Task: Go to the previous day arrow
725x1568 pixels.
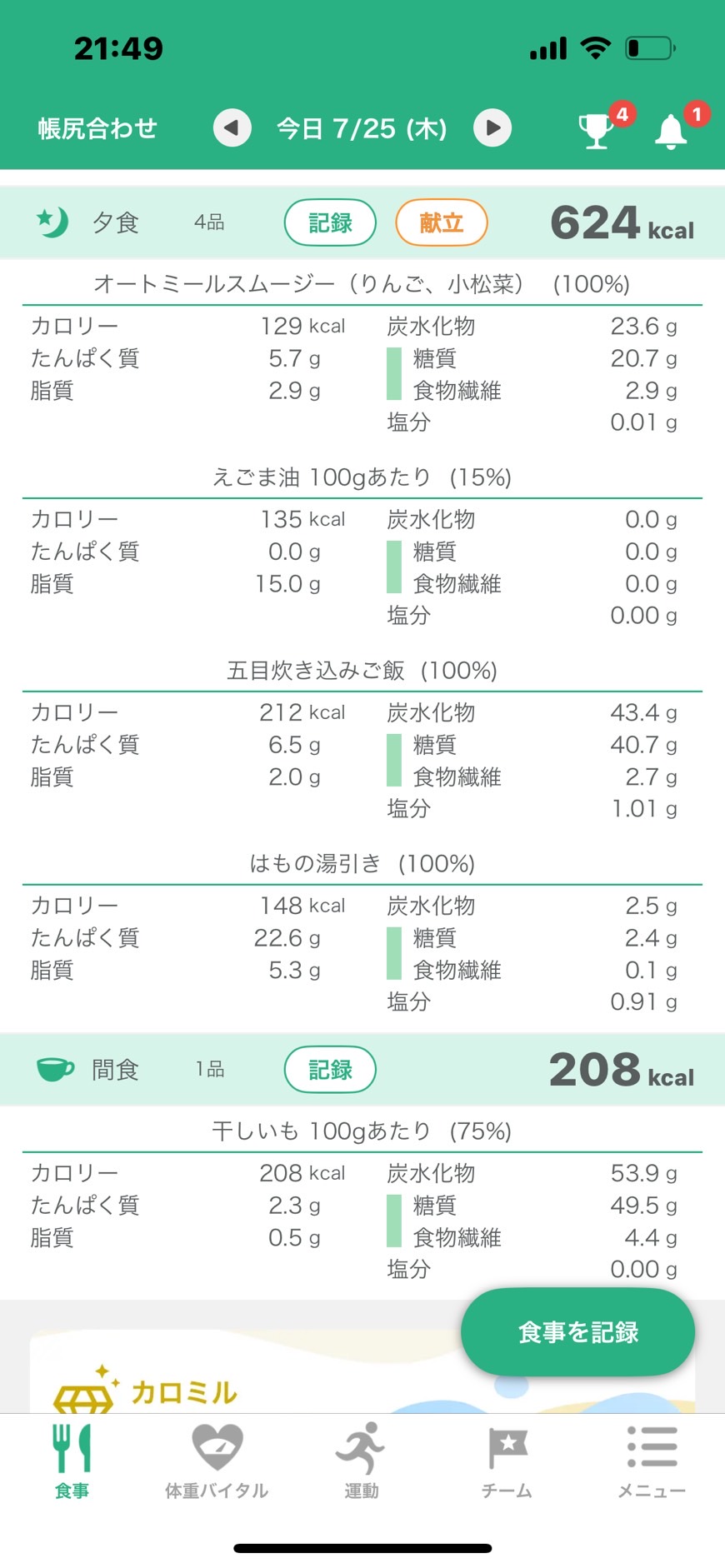Action: (x=232, y=128)
